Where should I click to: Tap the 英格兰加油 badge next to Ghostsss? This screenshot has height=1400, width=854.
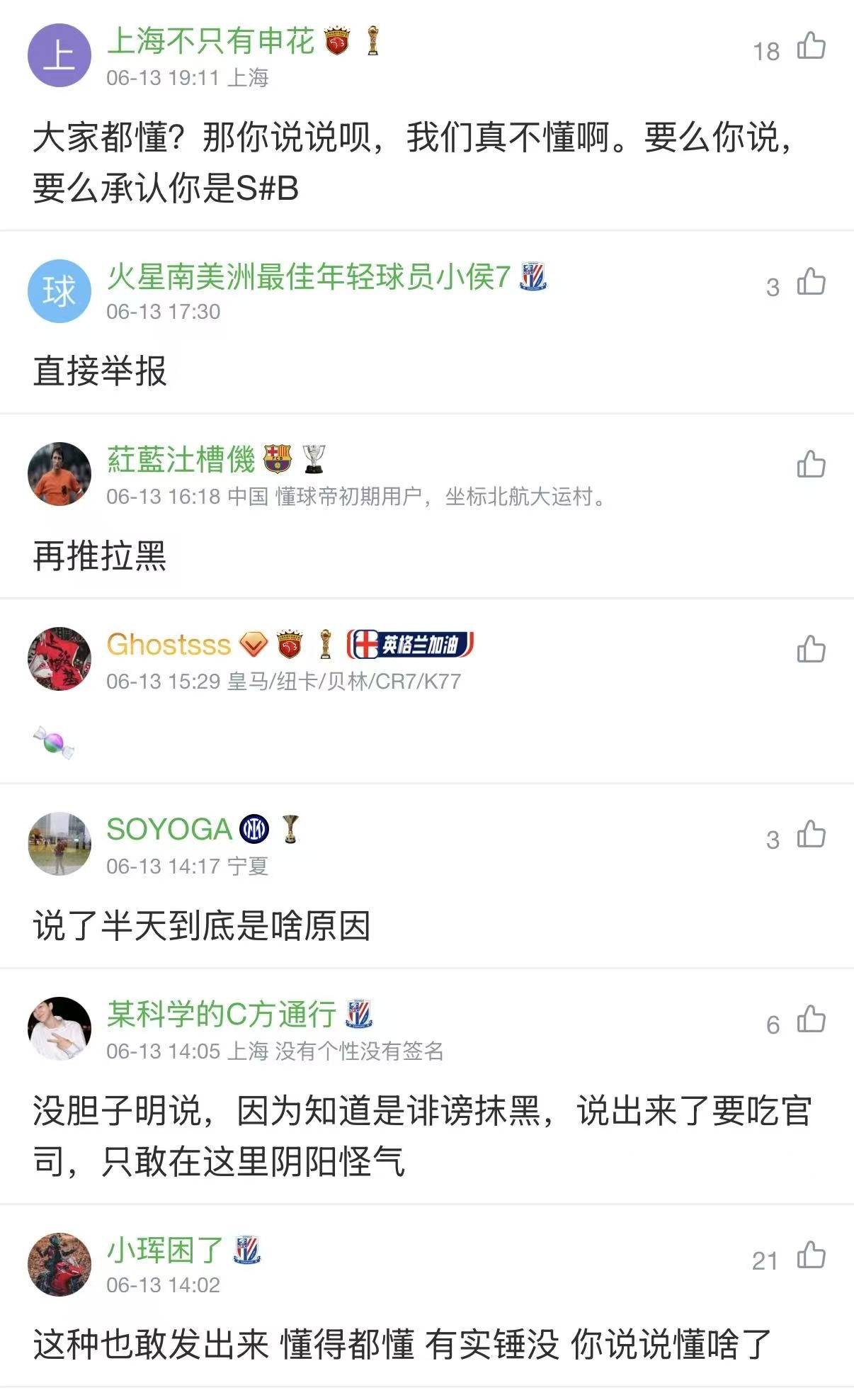click(x=410, y=644)
